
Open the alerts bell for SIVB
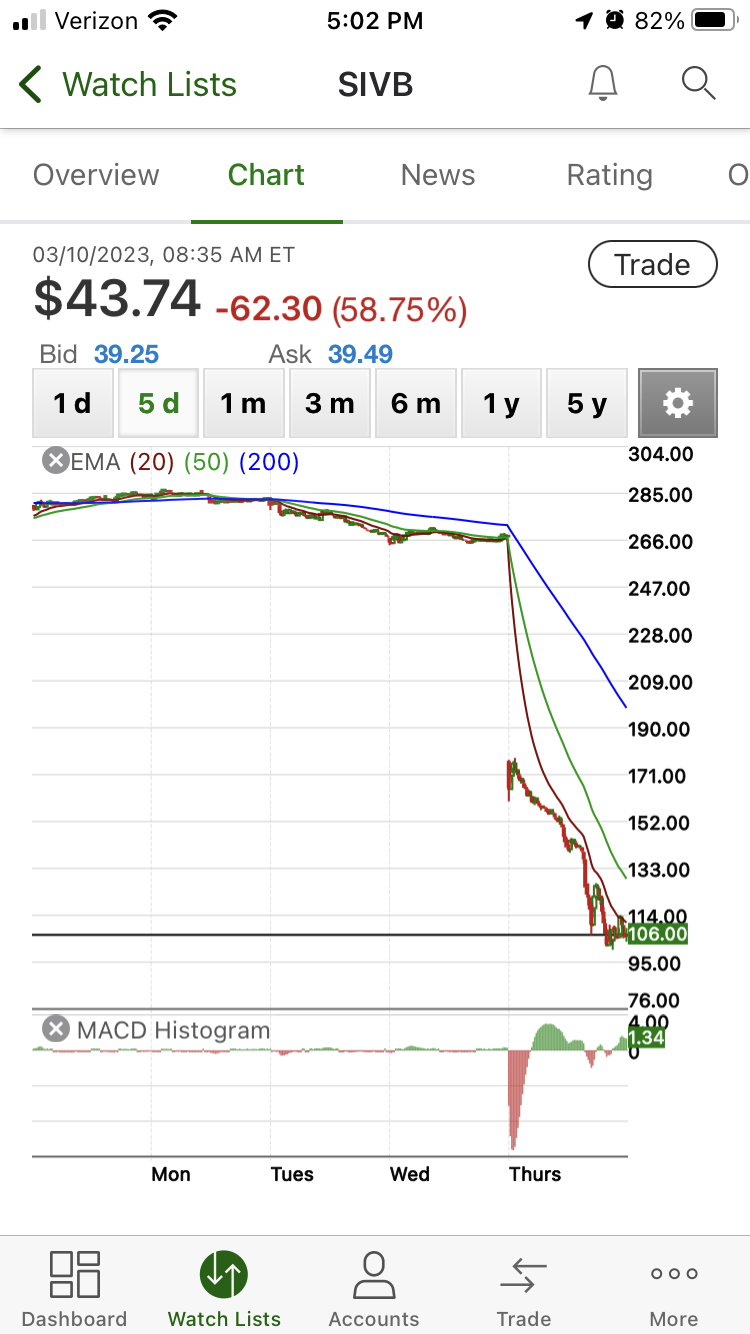(603, 84)
